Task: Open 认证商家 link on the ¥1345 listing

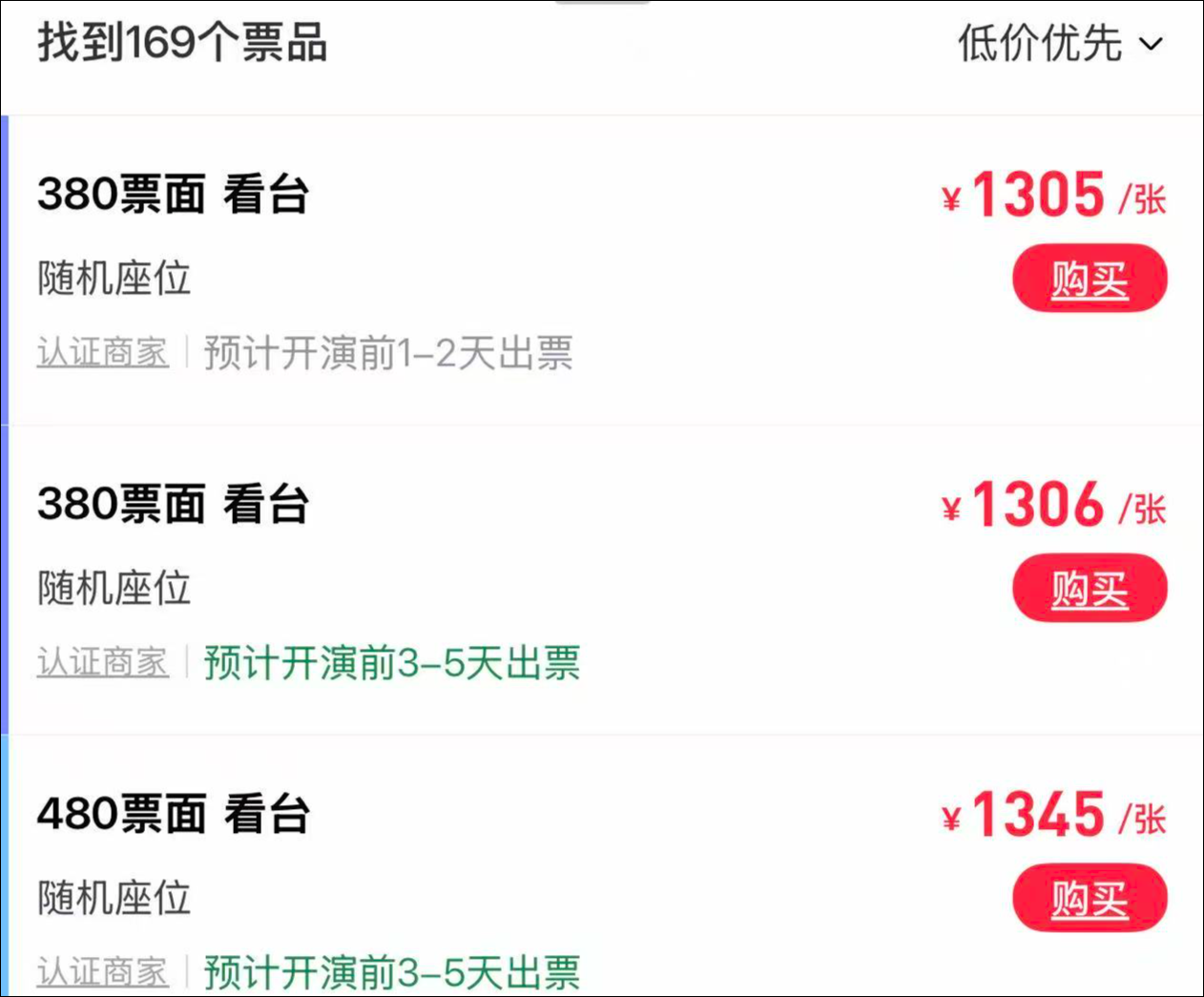Action: coord(103,972)
